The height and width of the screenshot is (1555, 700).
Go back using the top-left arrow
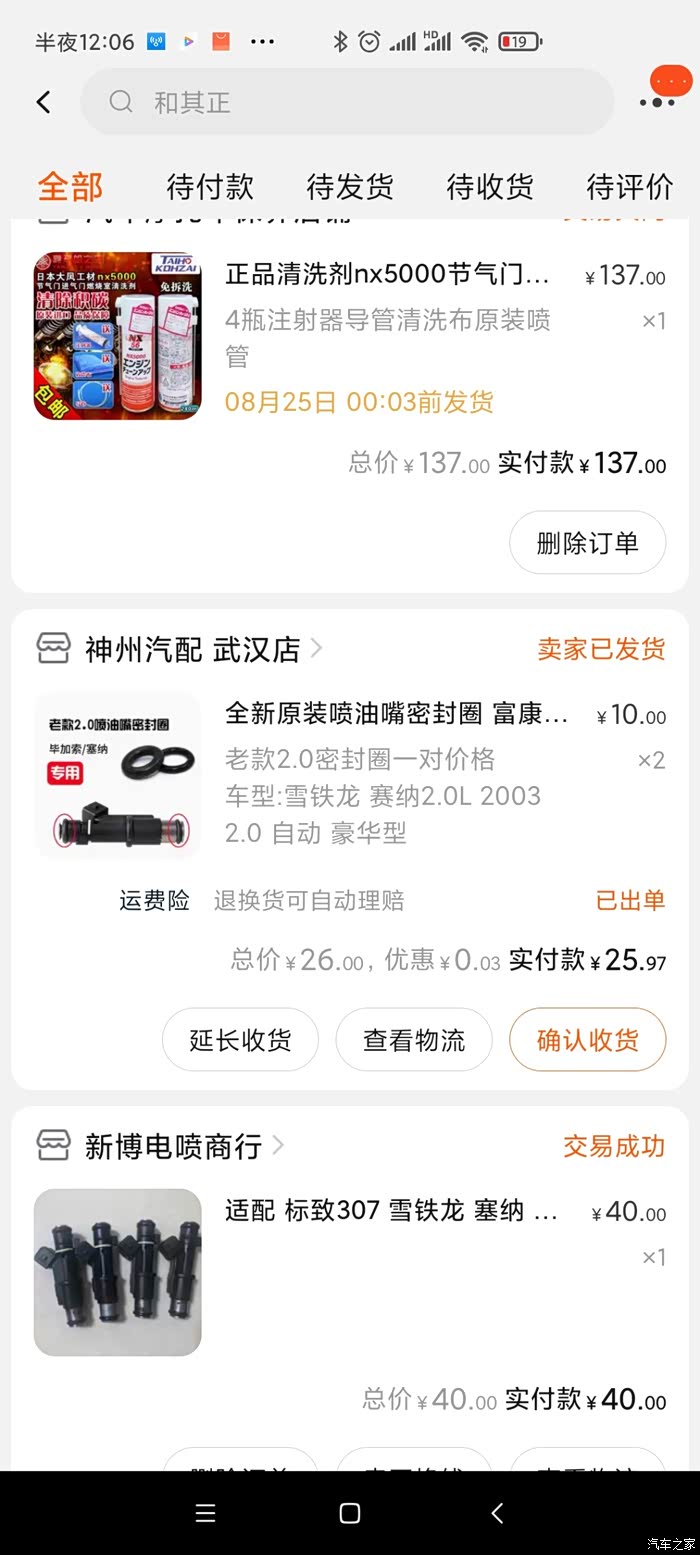(x=43, y=101)
